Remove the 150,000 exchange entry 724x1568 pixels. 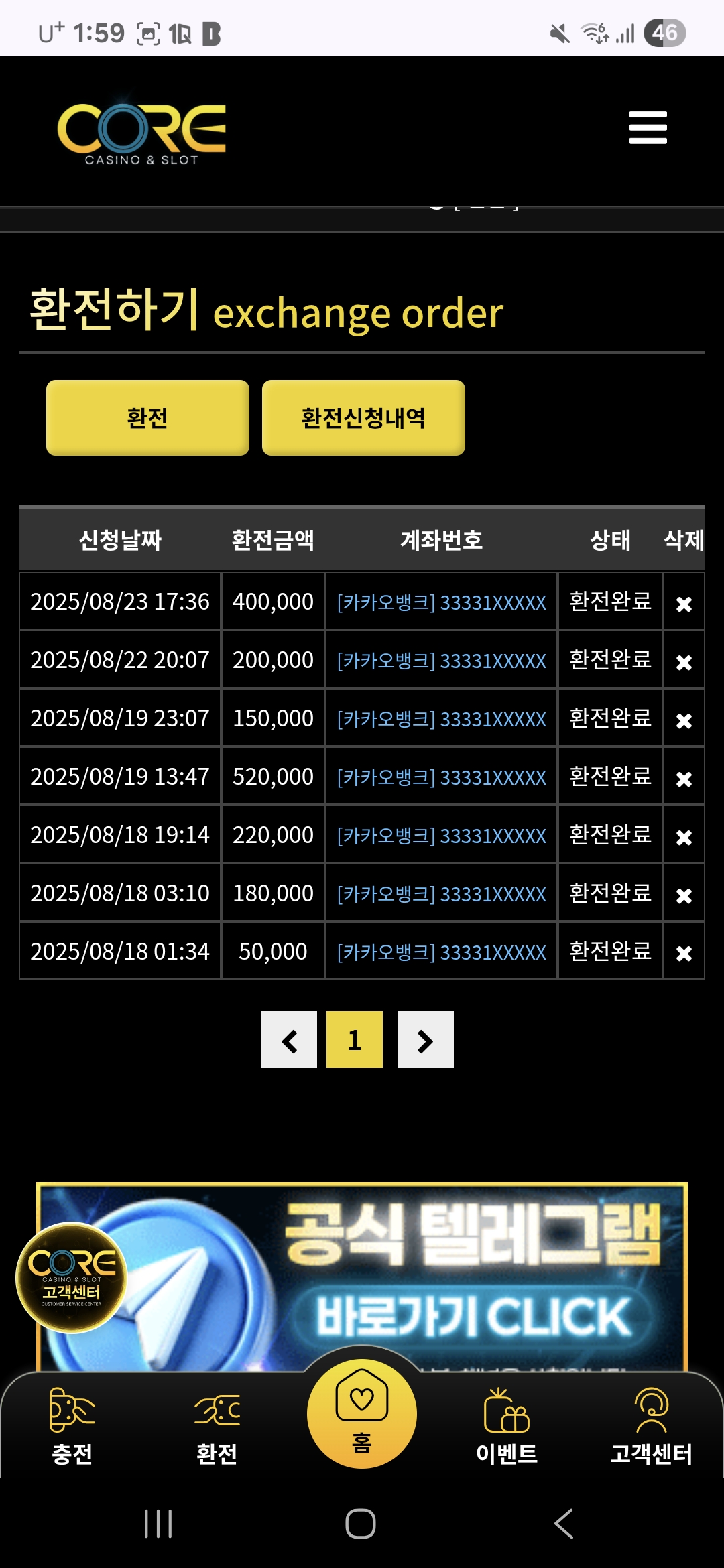(x=684, y=720)
